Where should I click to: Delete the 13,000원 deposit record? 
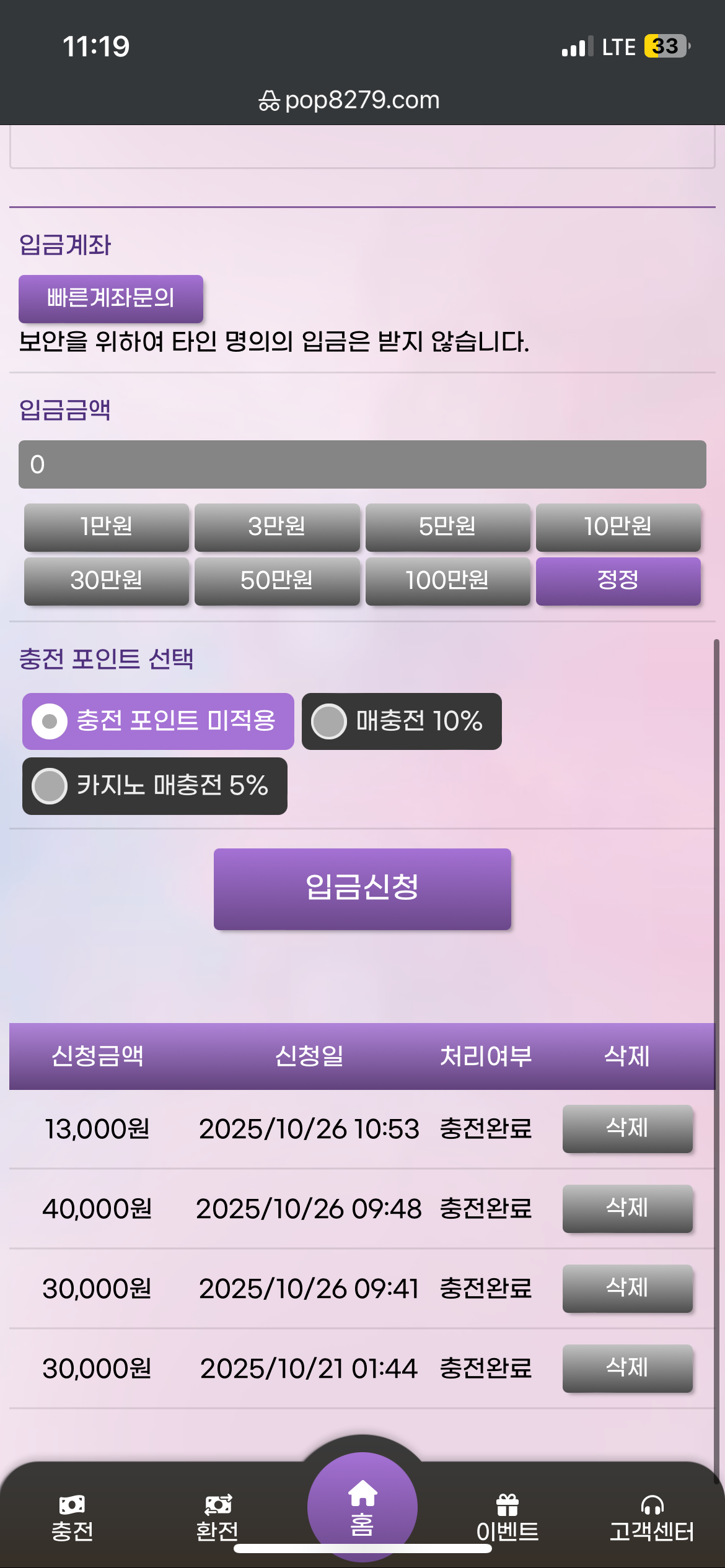(x=627, y=1128)
